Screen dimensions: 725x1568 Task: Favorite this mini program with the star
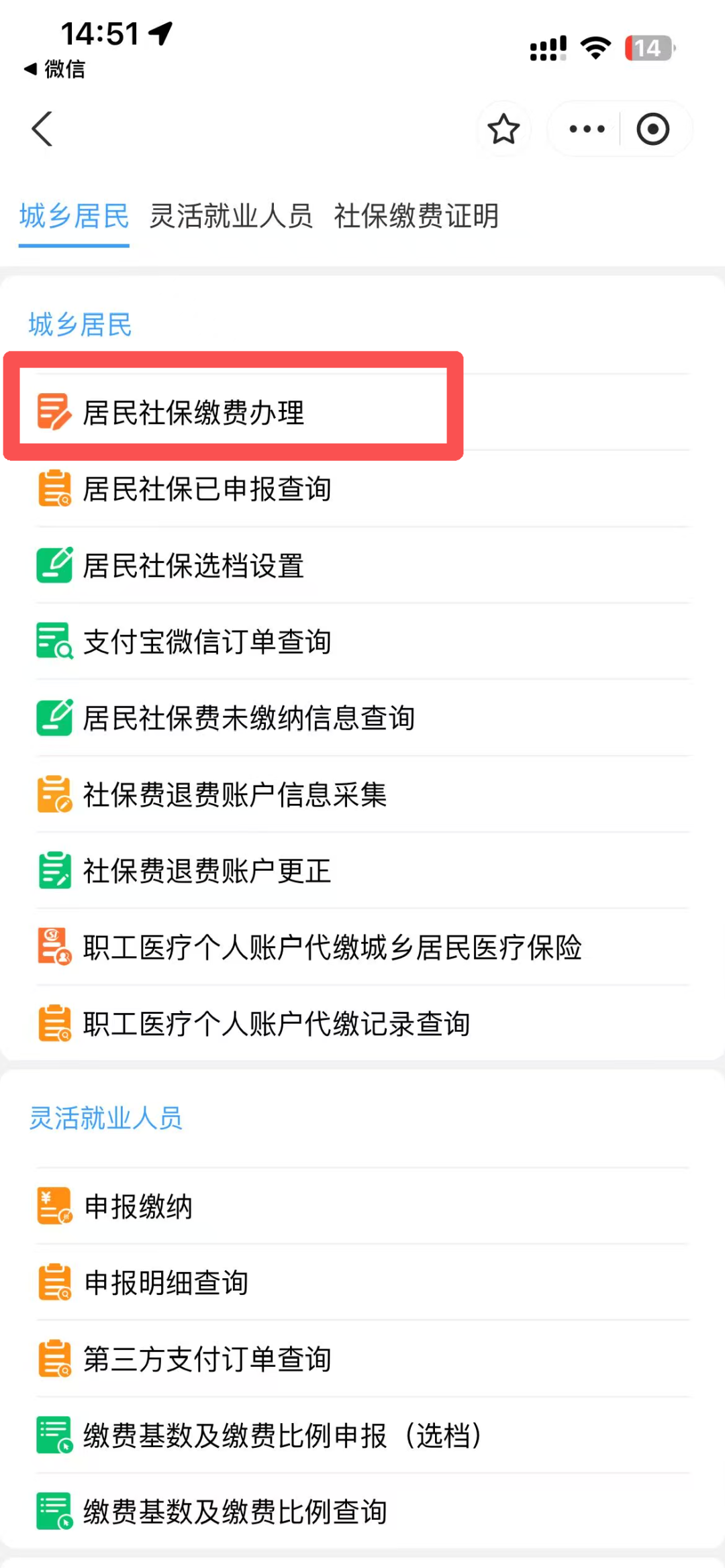click(503, 129)
